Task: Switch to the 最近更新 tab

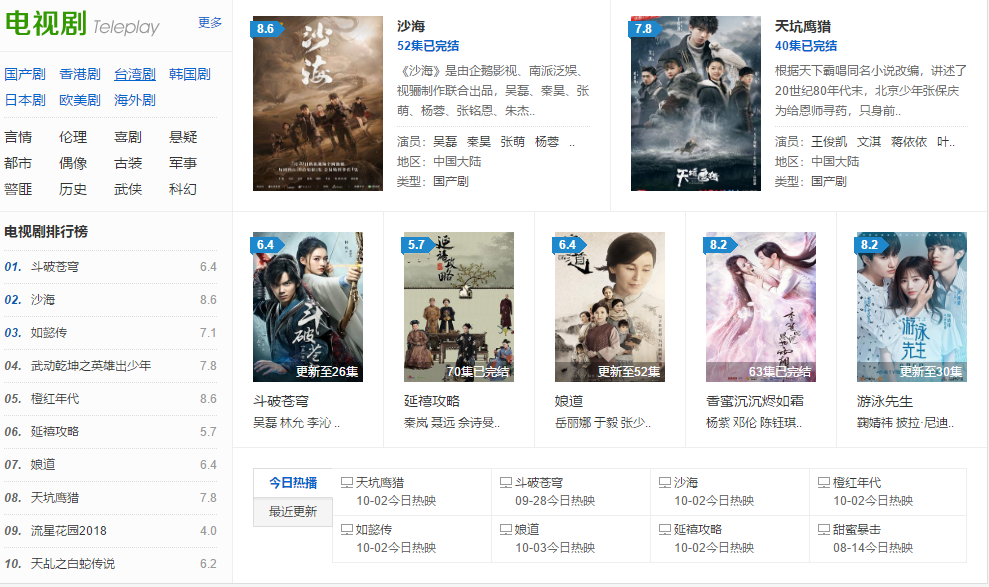Action: (x=292, y=512)
